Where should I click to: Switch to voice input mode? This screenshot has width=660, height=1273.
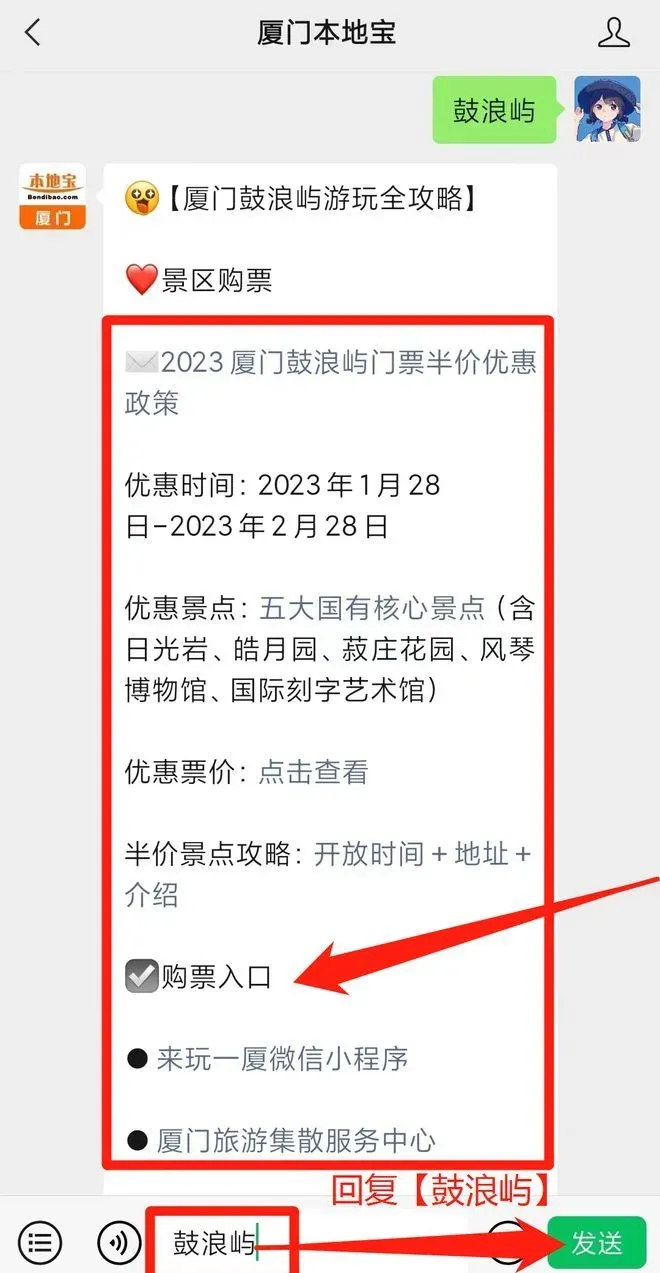119,1243
